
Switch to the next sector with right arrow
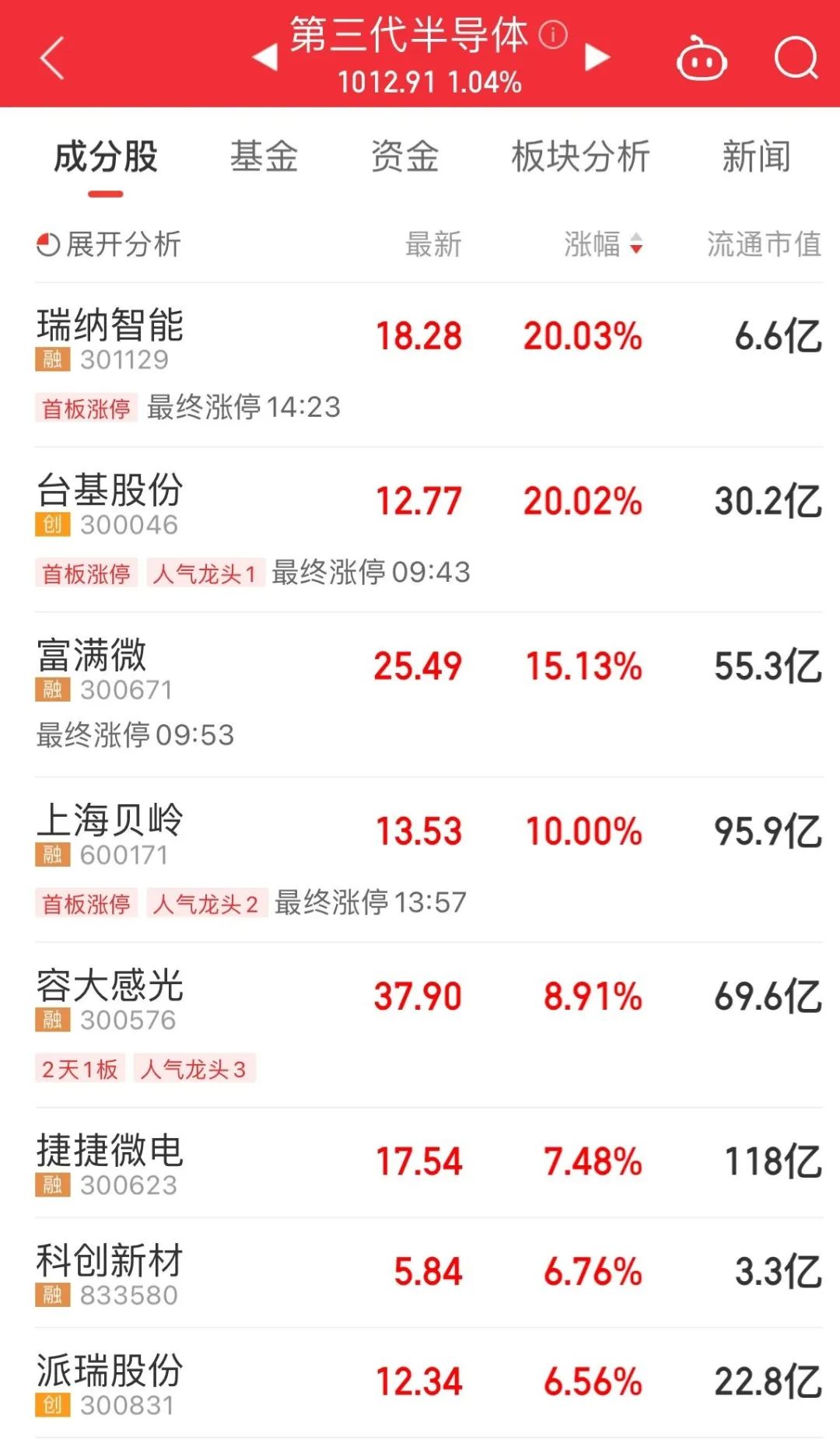[x=597, y=57]
